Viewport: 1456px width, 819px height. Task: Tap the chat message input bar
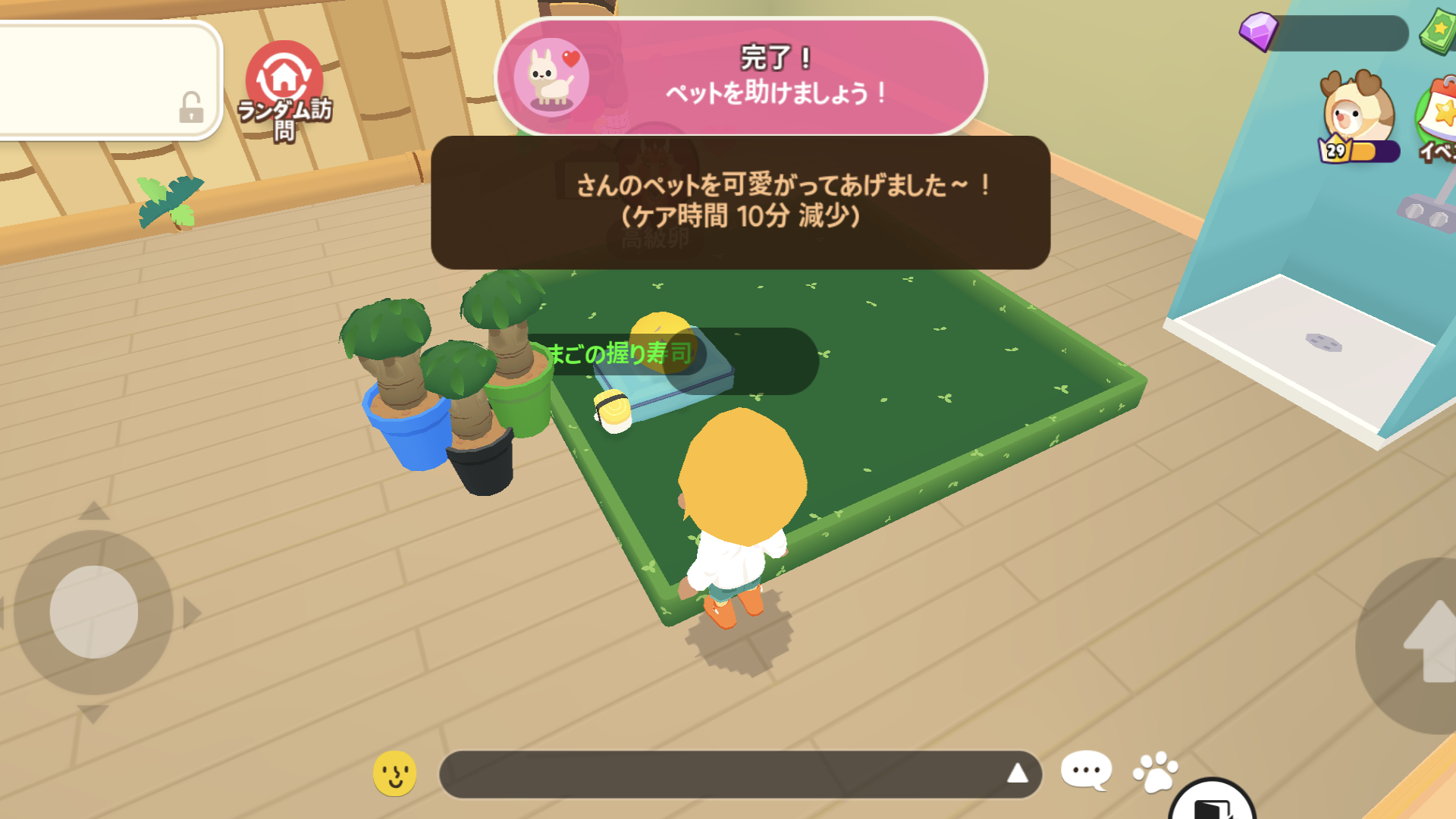[x=720, y=773]
